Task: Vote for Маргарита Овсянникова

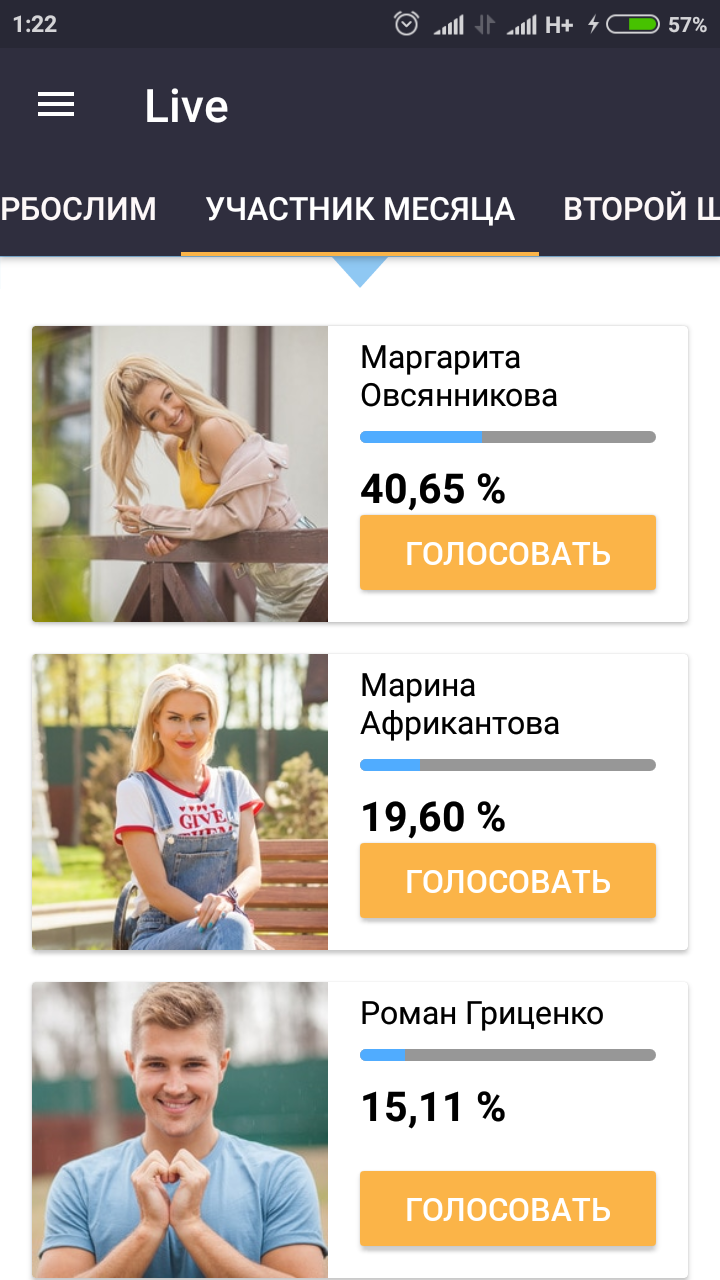Action: tap(507, 553)
